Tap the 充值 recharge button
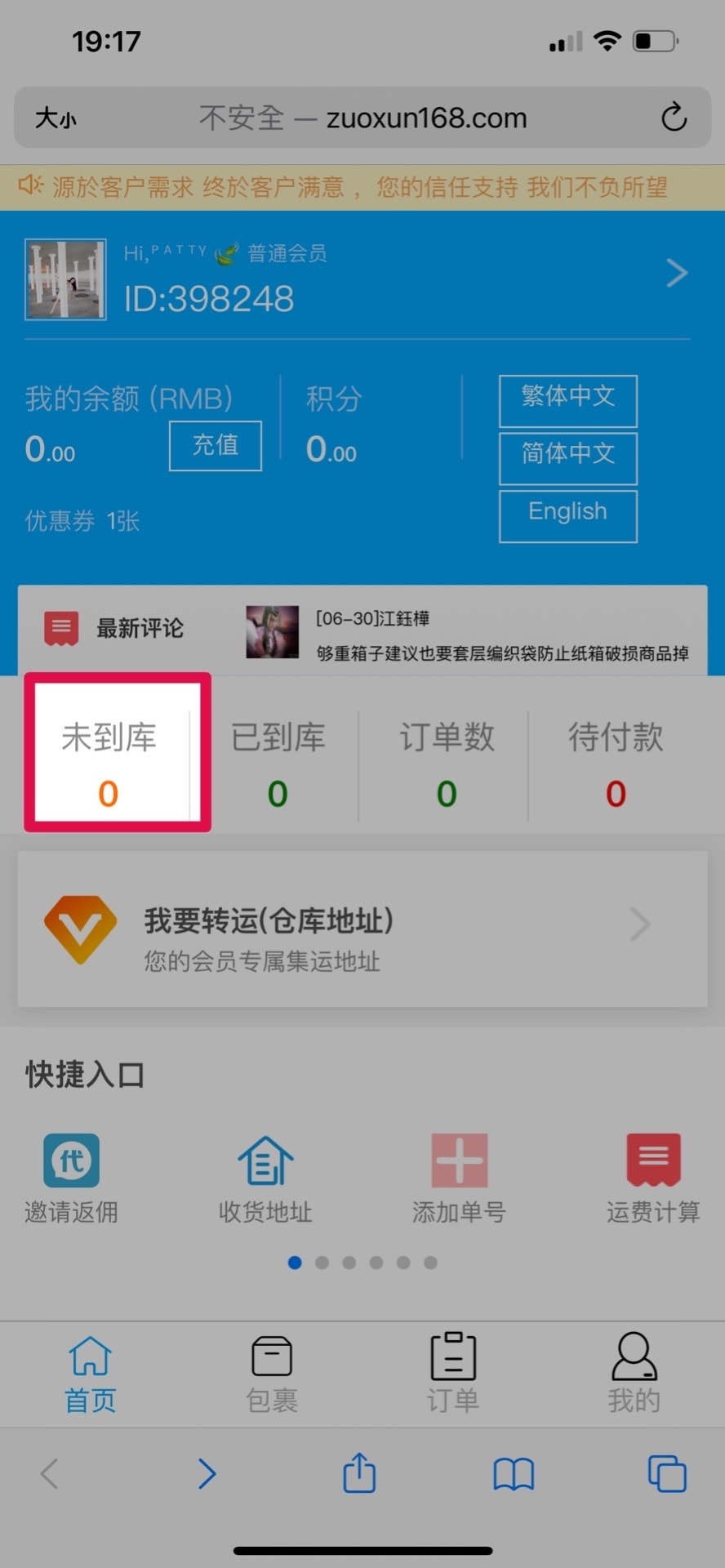The image size is (725, 1568). click(x=216, y=446)
